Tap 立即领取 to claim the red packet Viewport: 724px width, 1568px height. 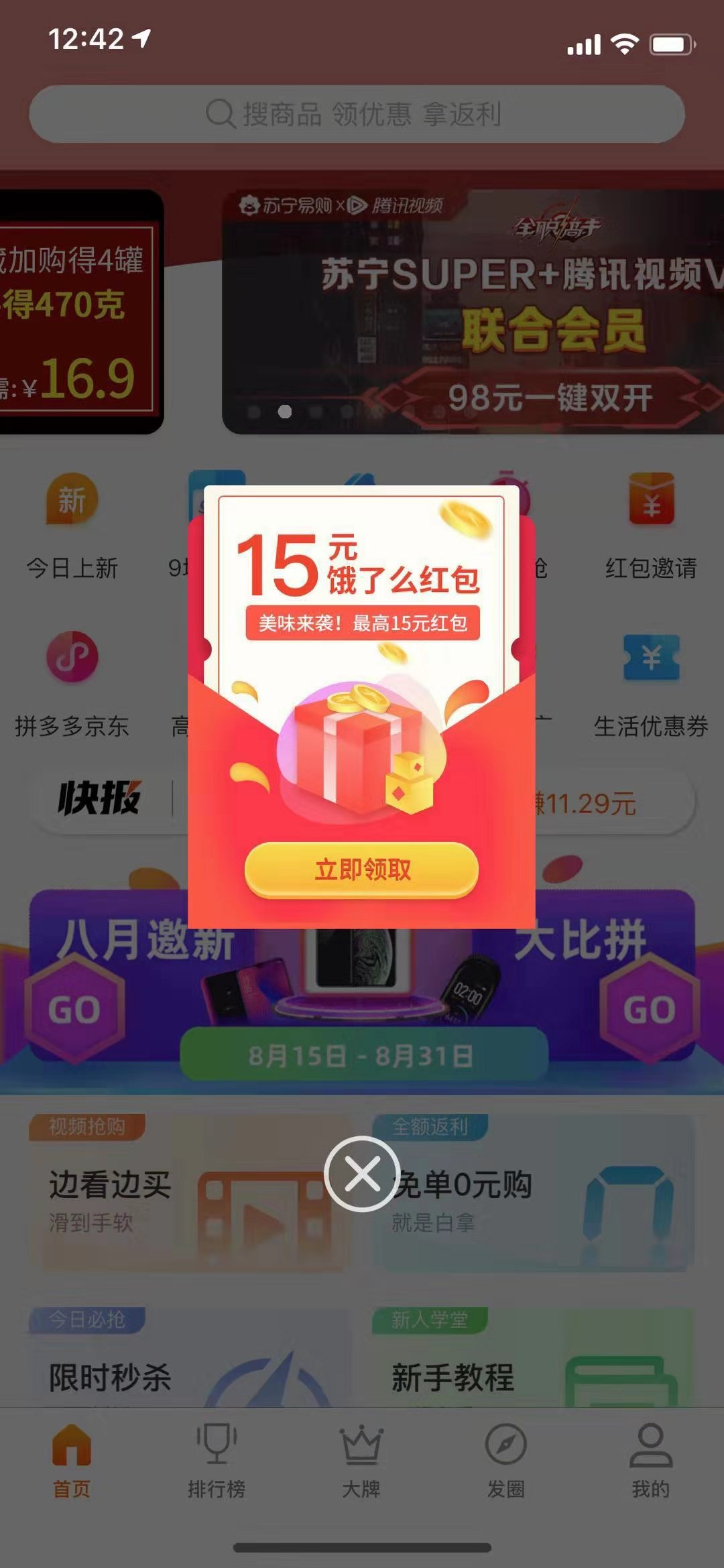pyautogui.click(x=361, y=869)
